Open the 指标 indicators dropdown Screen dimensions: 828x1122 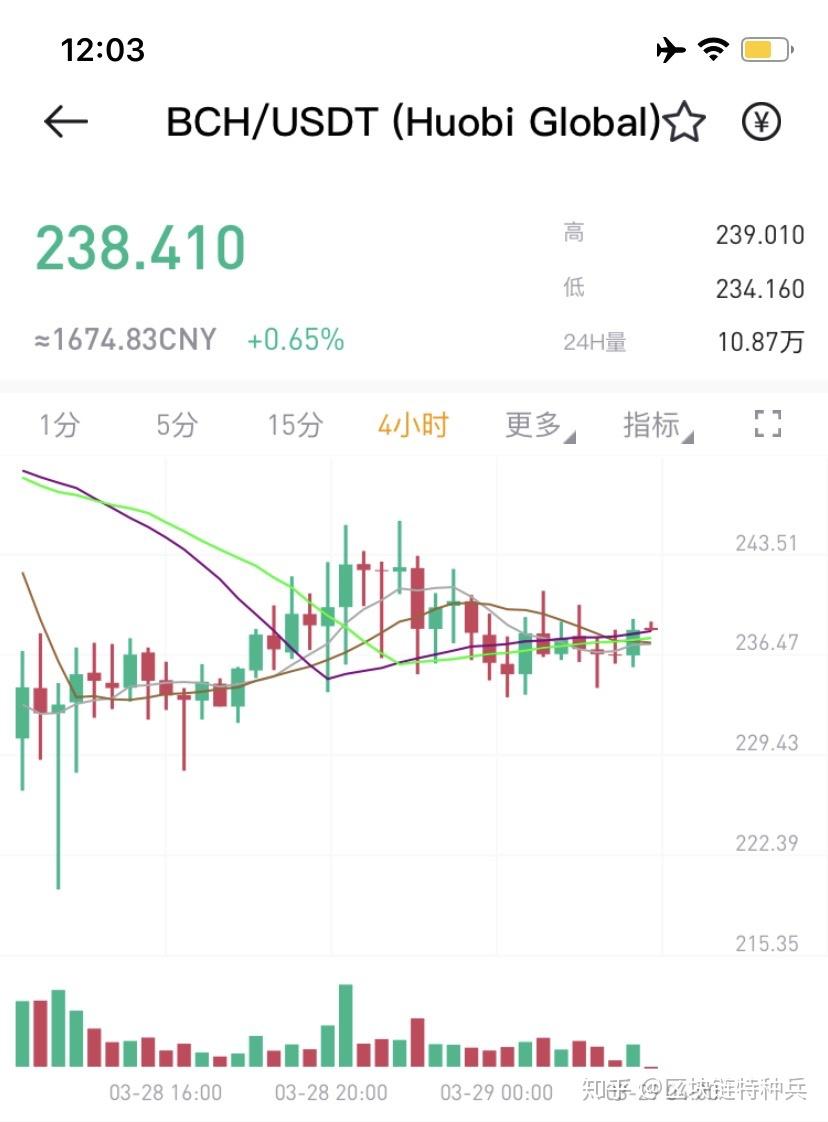[656, 425]
